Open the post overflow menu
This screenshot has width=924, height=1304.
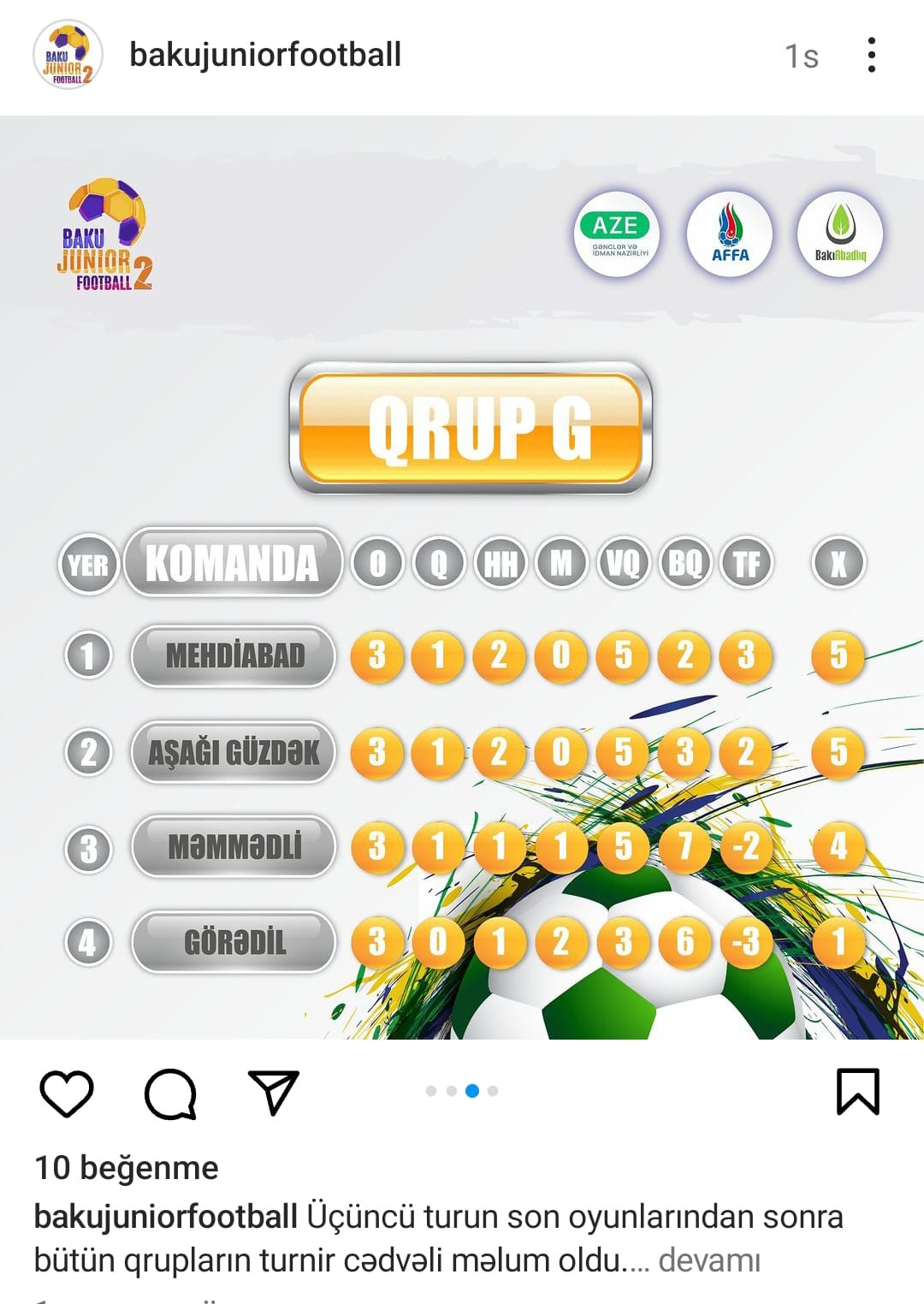click(871, 56)
